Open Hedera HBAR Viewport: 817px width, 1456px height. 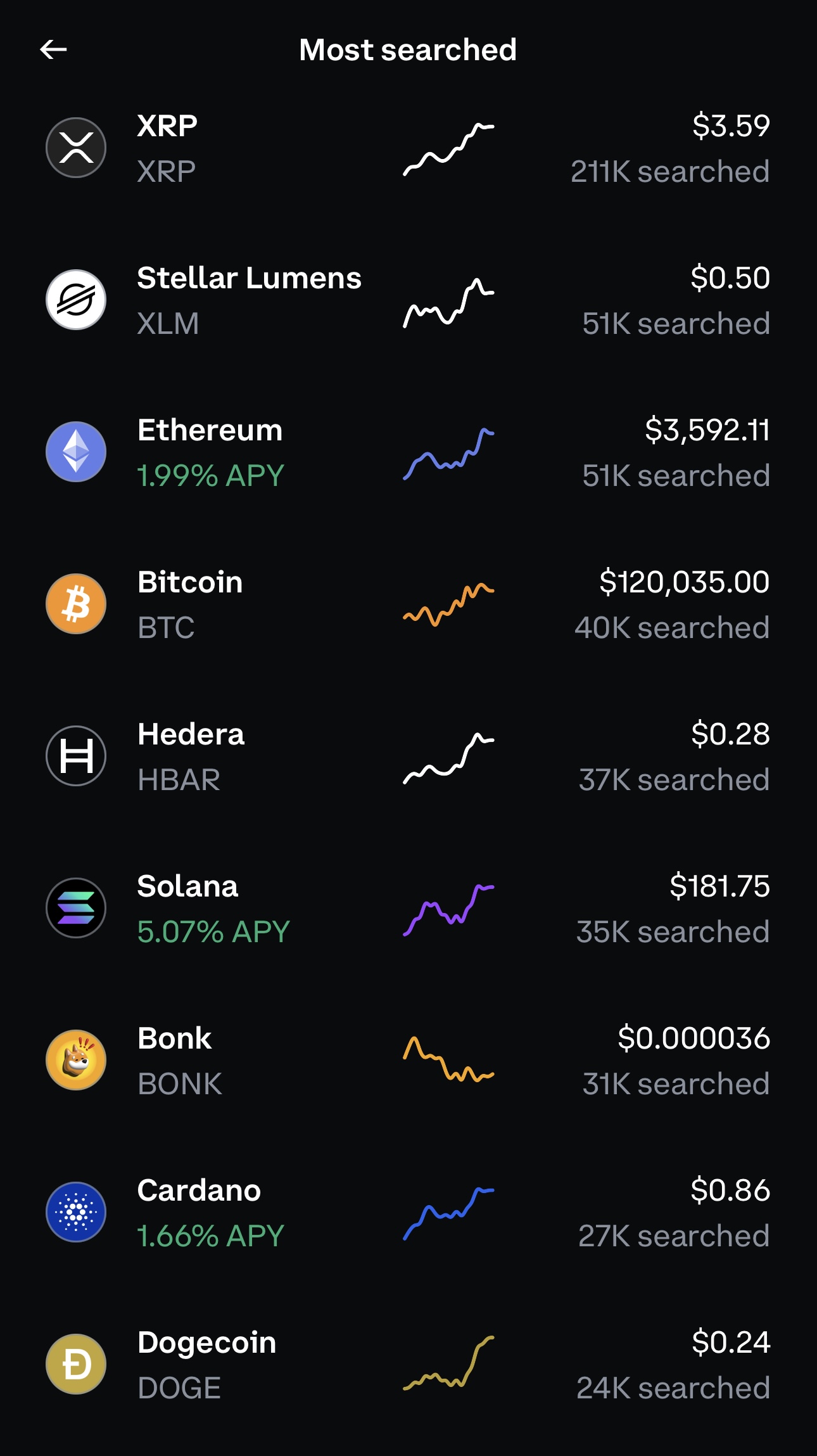[x=408, y=756]
